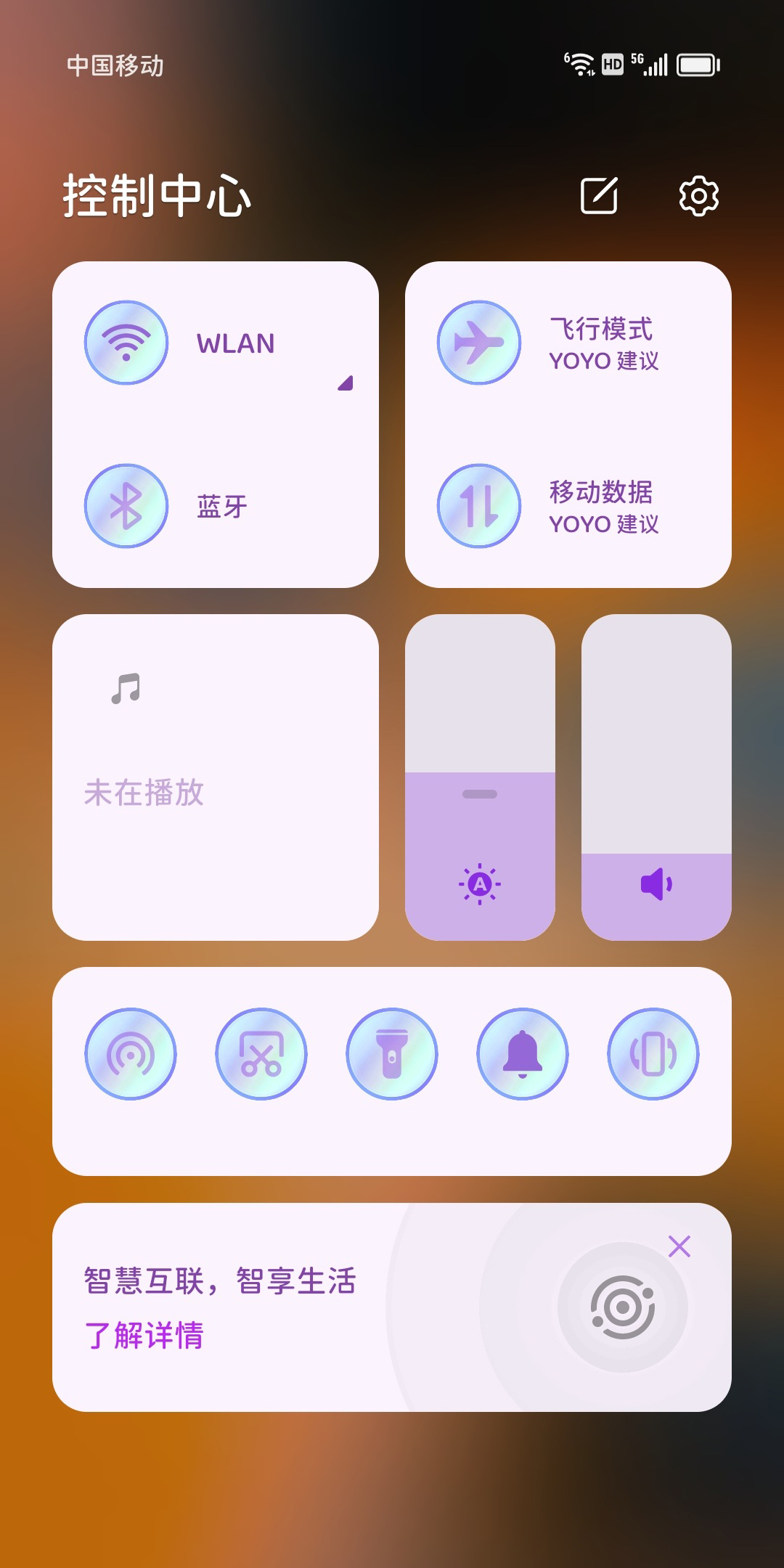This screenshot has width=784, height=1568.
Task: Toggle Bluetooth (蓝牙)
Action: tap(126, 506)
